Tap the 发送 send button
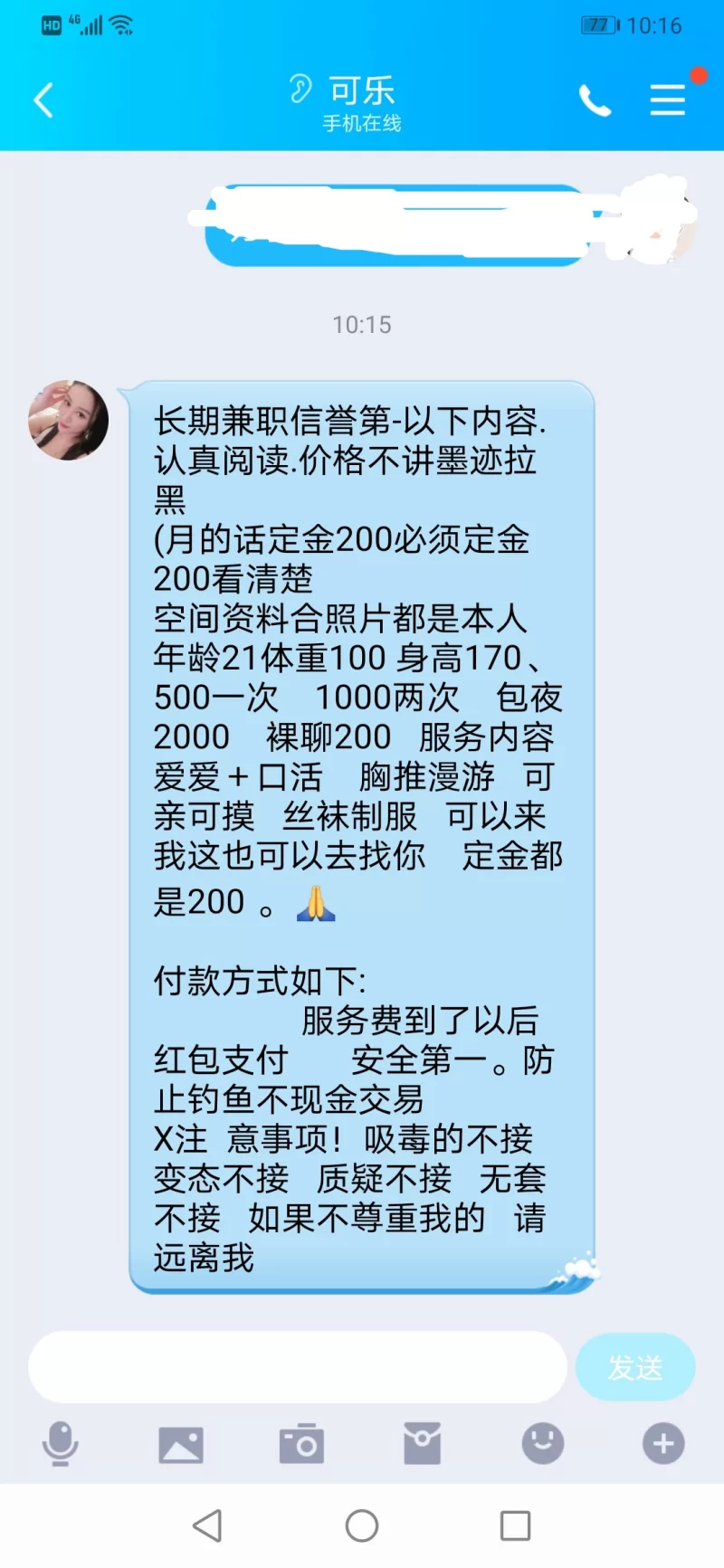This screenshot has height=1568, width=724. pos(634,1366)
